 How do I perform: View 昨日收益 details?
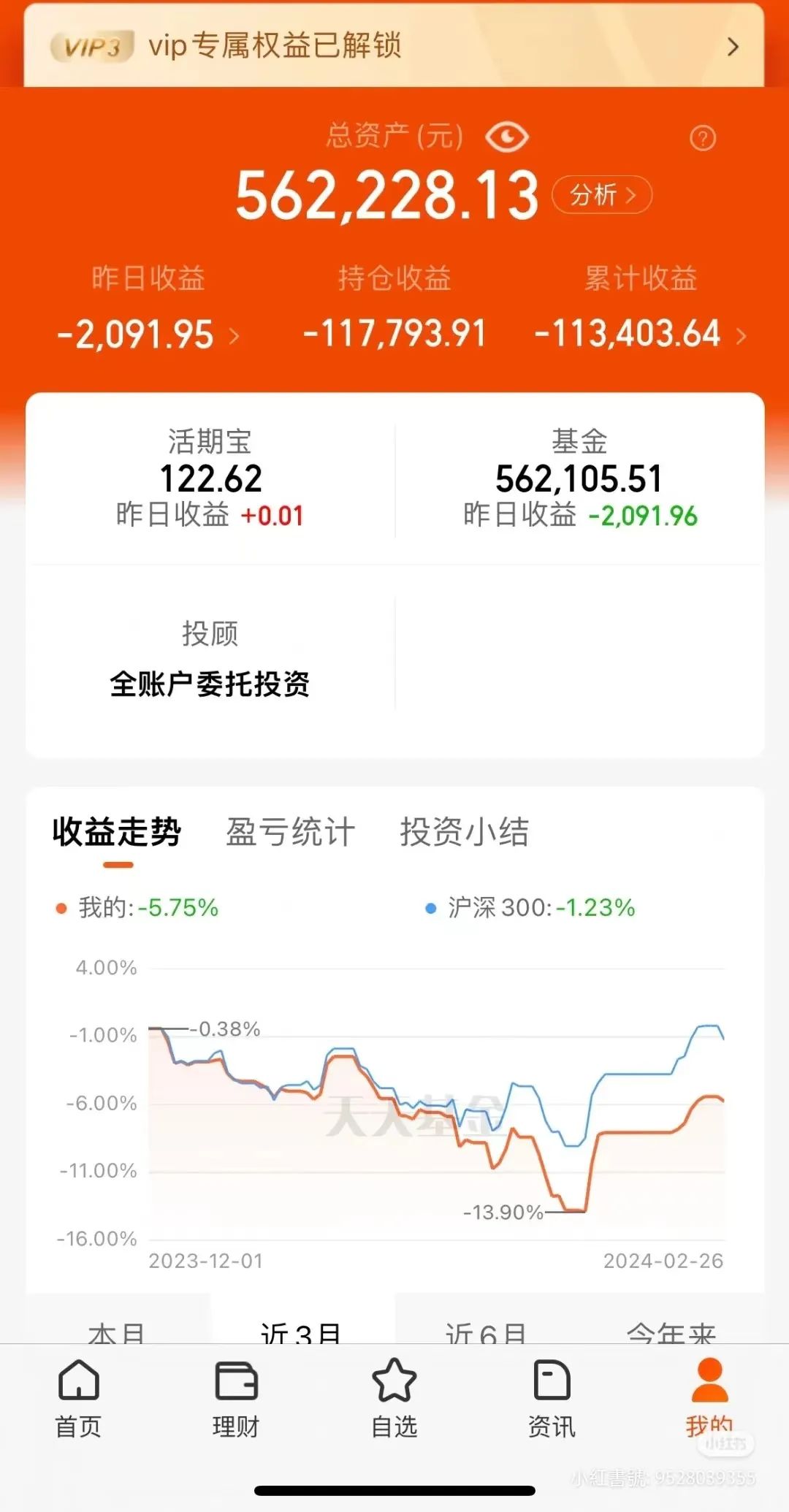pyautogui.click(x=148, y=334)
